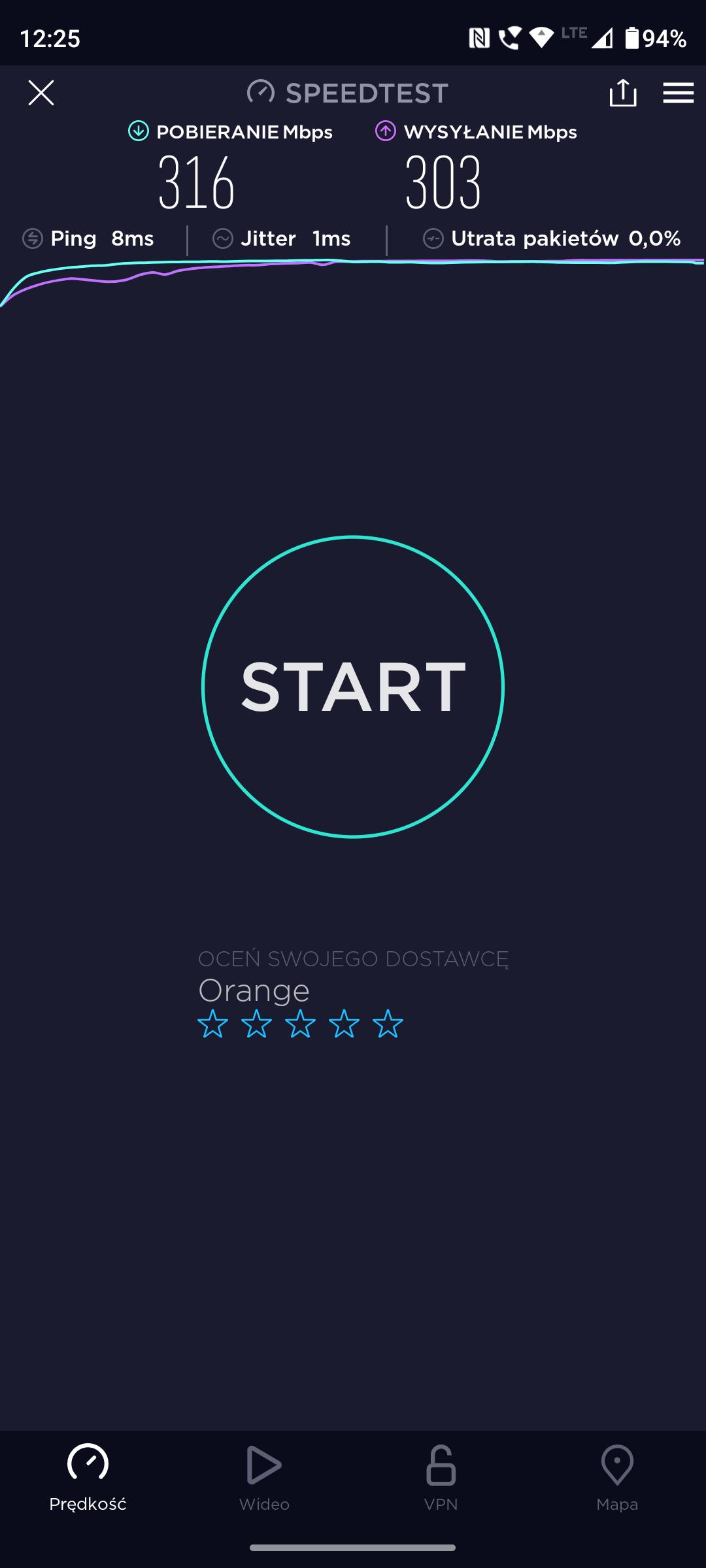Tap the START button to begin test

click(353, 687)
